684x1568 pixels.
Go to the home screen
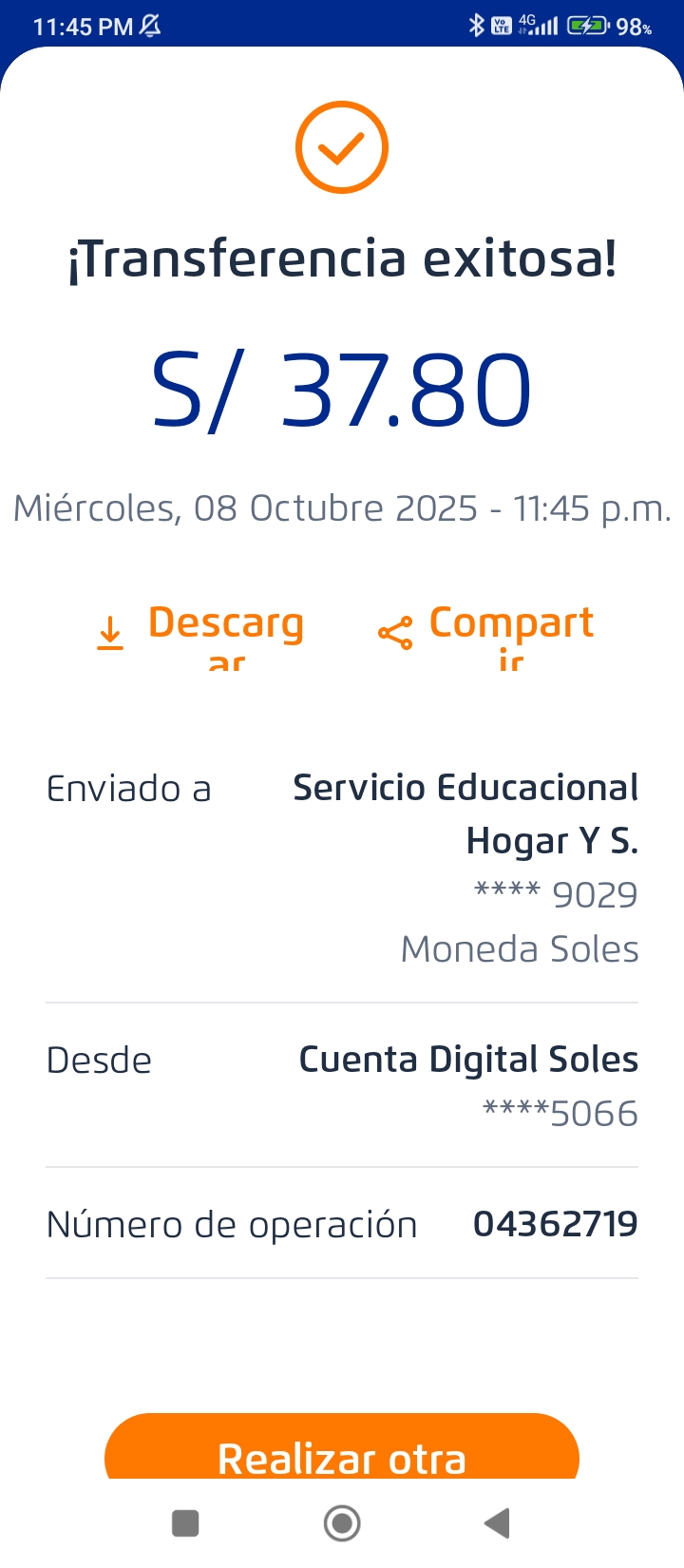[342, 1523]
